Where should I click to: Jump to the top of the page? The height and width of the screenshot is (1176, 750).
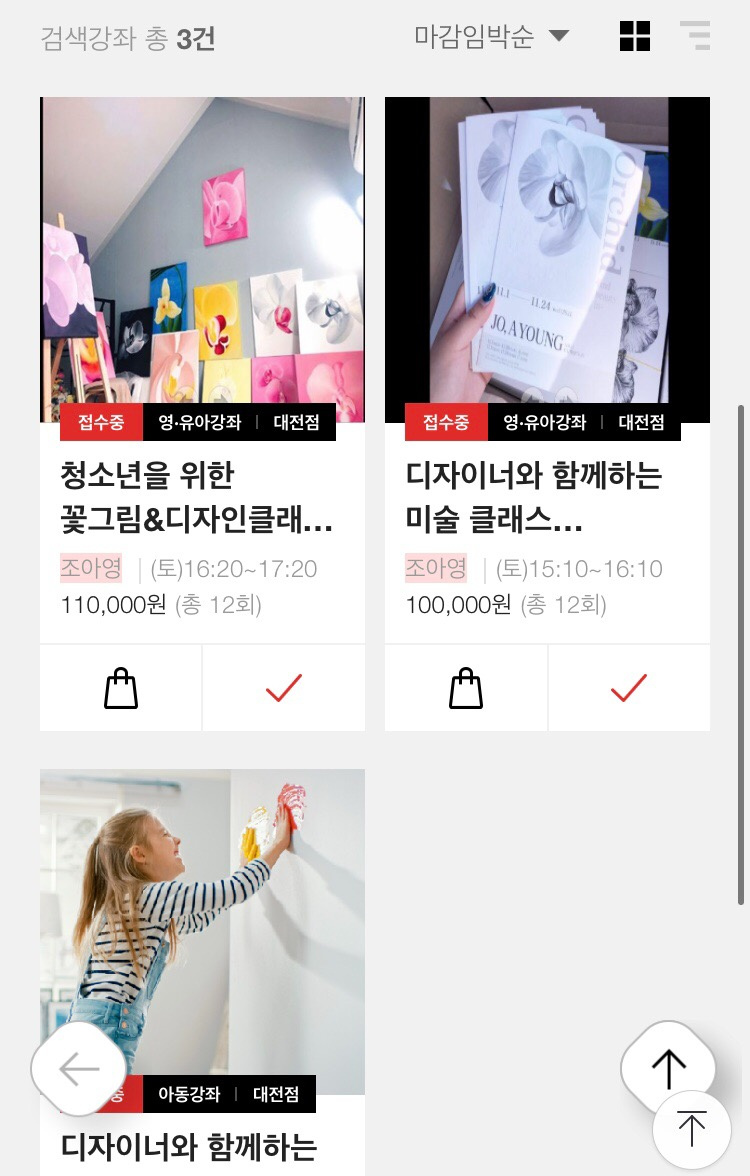click(x=691, y=1130)
